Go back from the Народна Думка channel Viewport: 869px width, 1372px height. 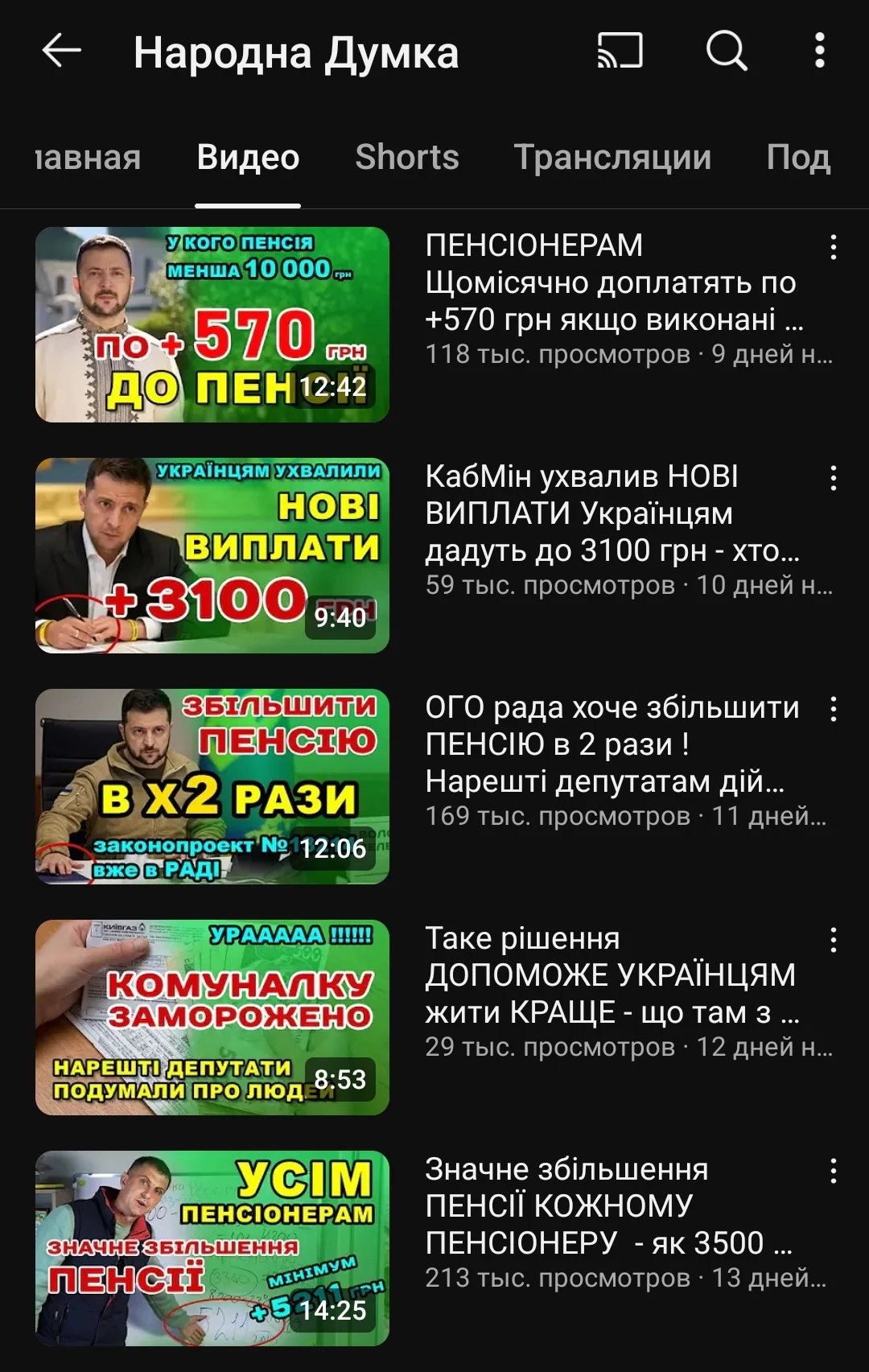click(61, 52)
